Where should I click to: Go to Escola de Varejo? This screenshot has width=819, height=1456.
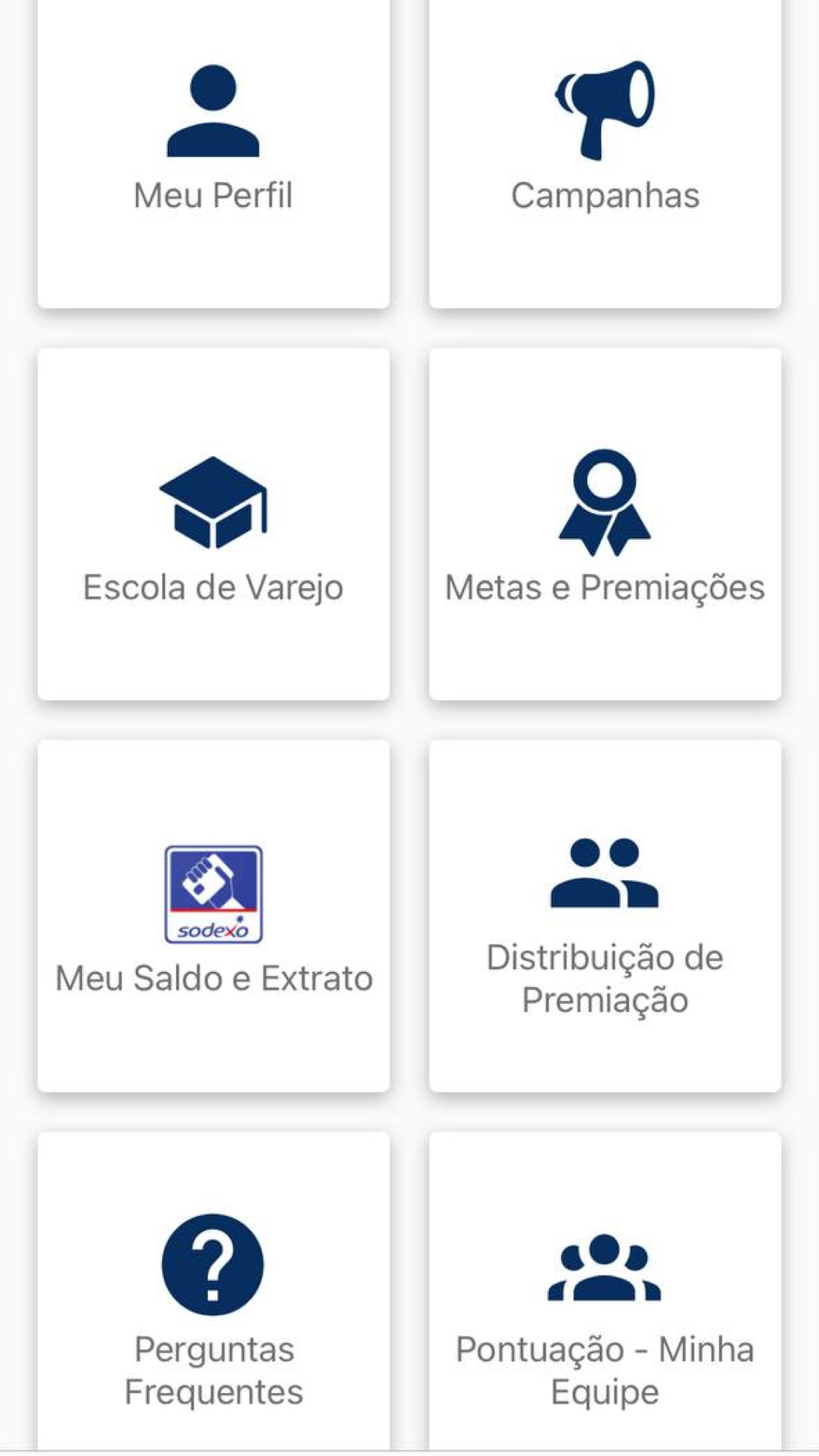[213, 524]
